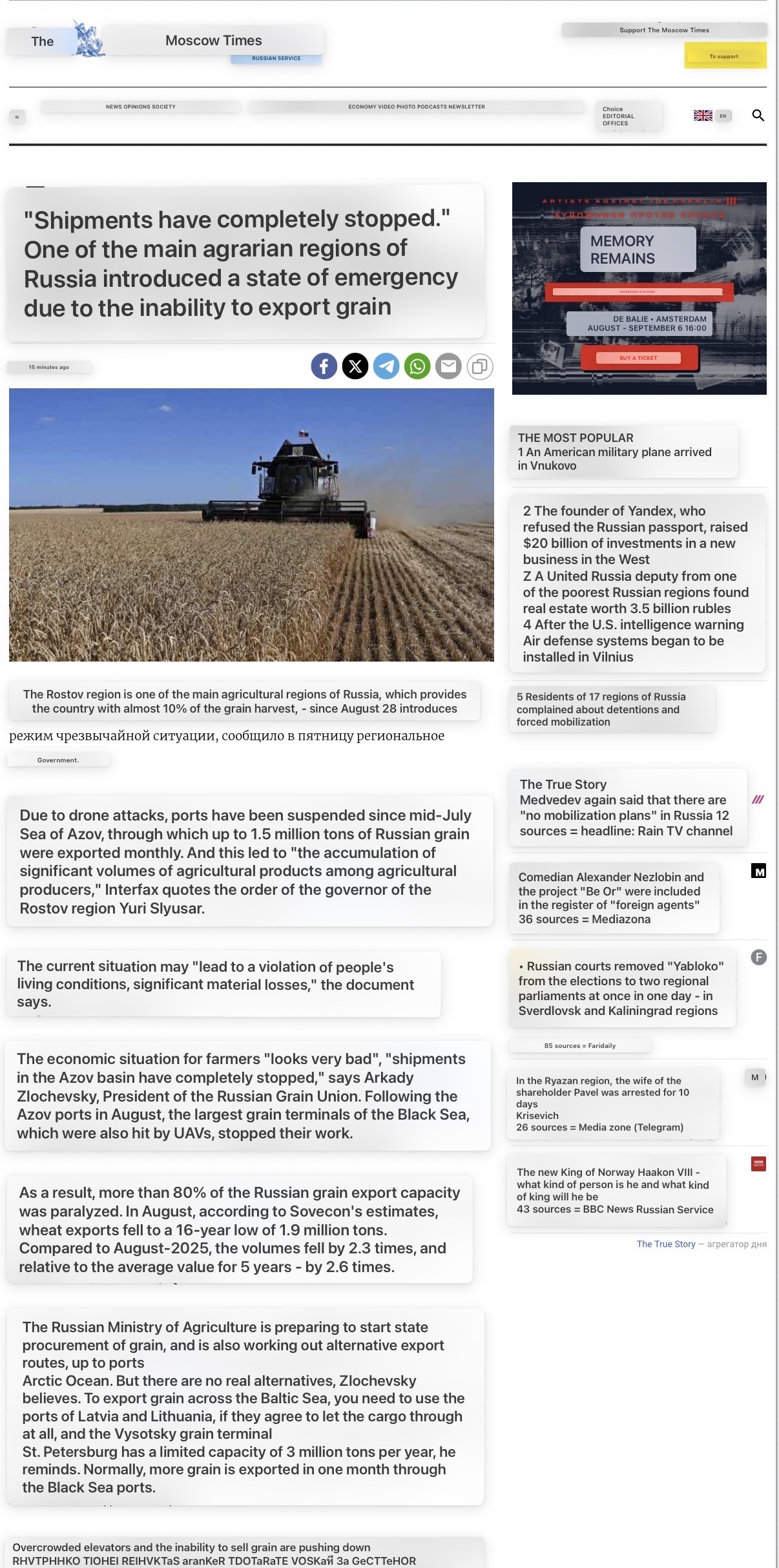The width and height of the screenshot is (779, 1568).
Task: Open story on residents of 17 regions
Action: (x=601, y=709)
